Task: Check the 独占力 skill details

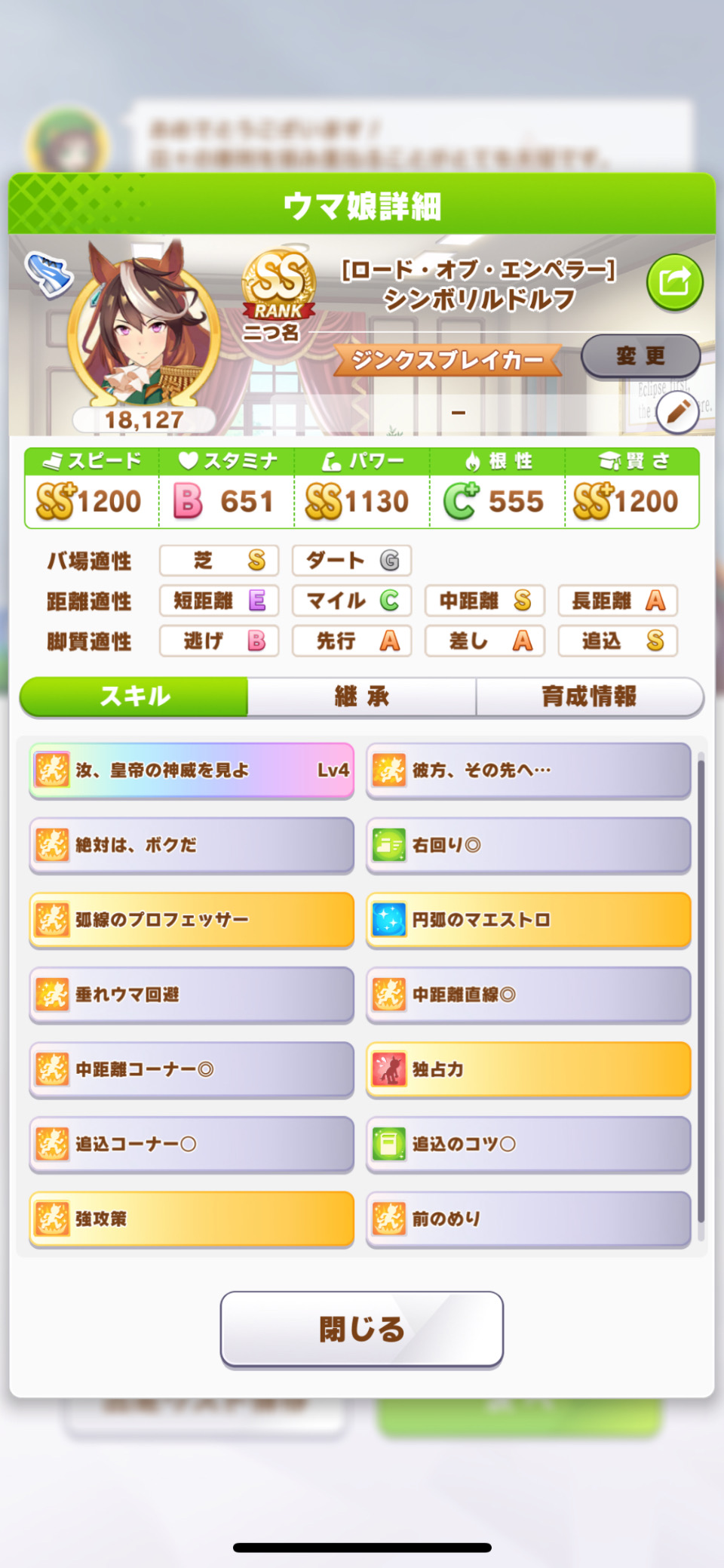Action: click(x=528, y=1069)
